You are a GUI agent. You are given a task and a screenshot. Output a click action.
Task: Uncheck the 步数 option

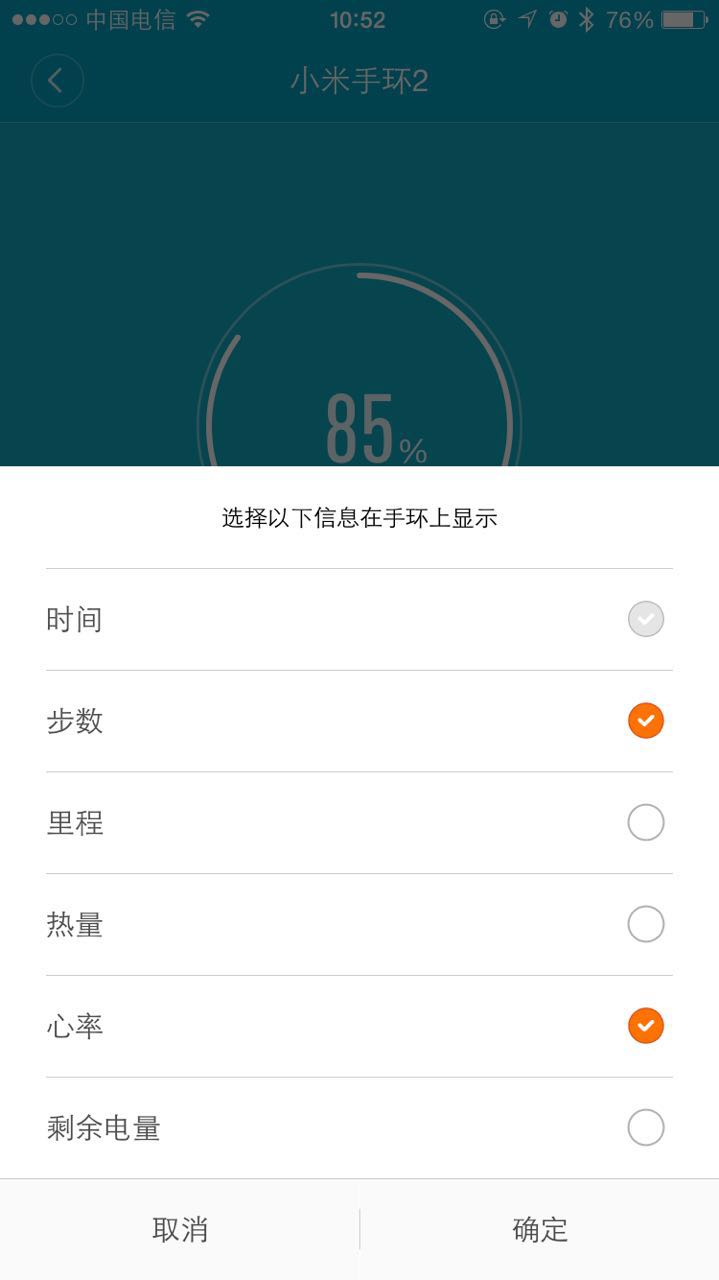pyautogui.click(x=645, y=721)
